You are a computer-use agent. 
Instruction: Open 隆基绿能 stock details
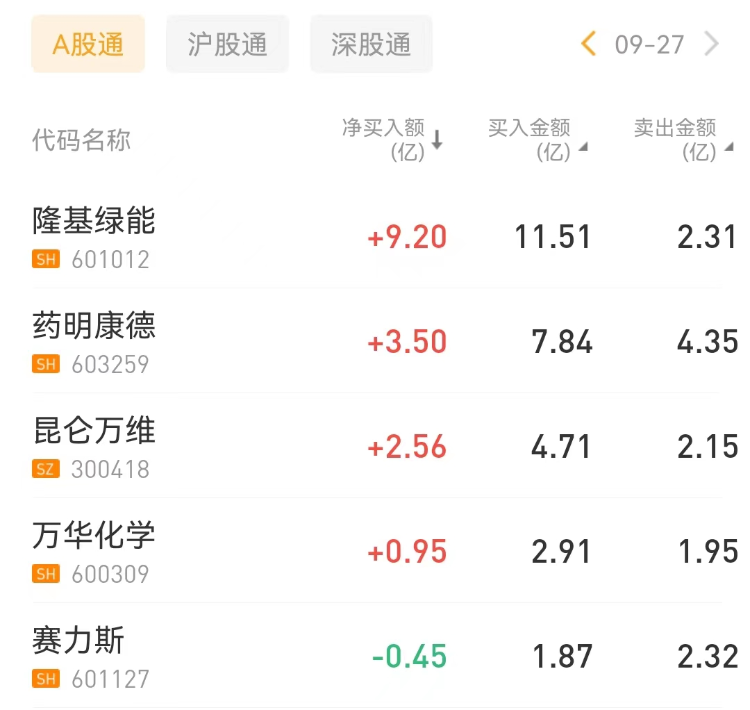[94, 221]
